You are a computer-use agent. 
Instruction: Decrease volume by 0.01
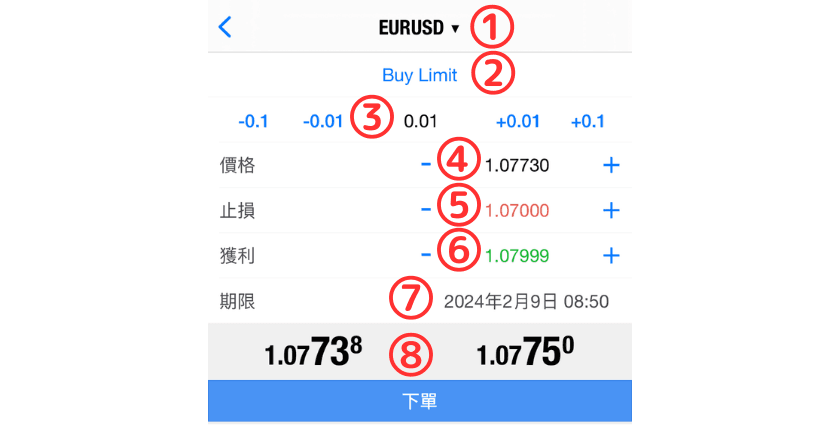pyautogui.click(x=323, y=122)
